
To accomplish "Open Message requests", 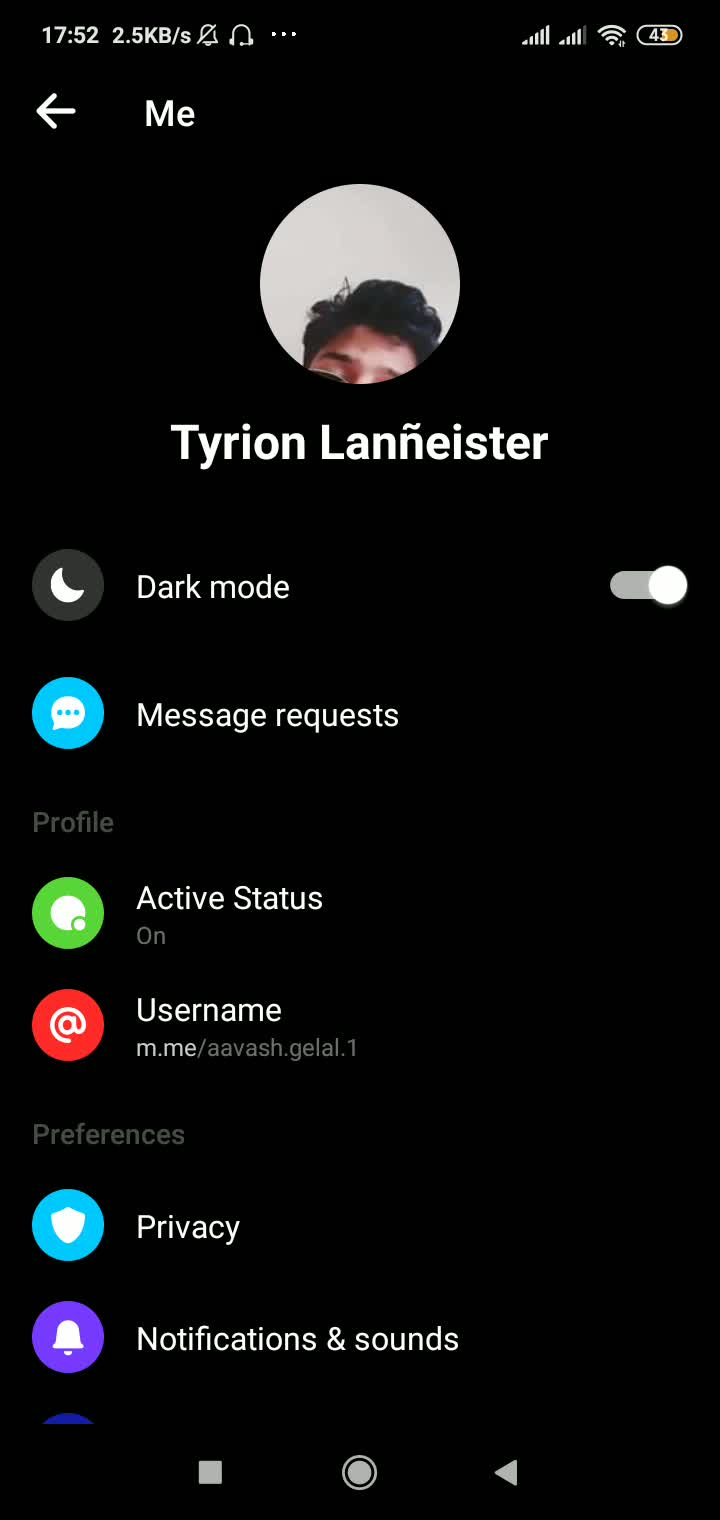I will point(267,715).
